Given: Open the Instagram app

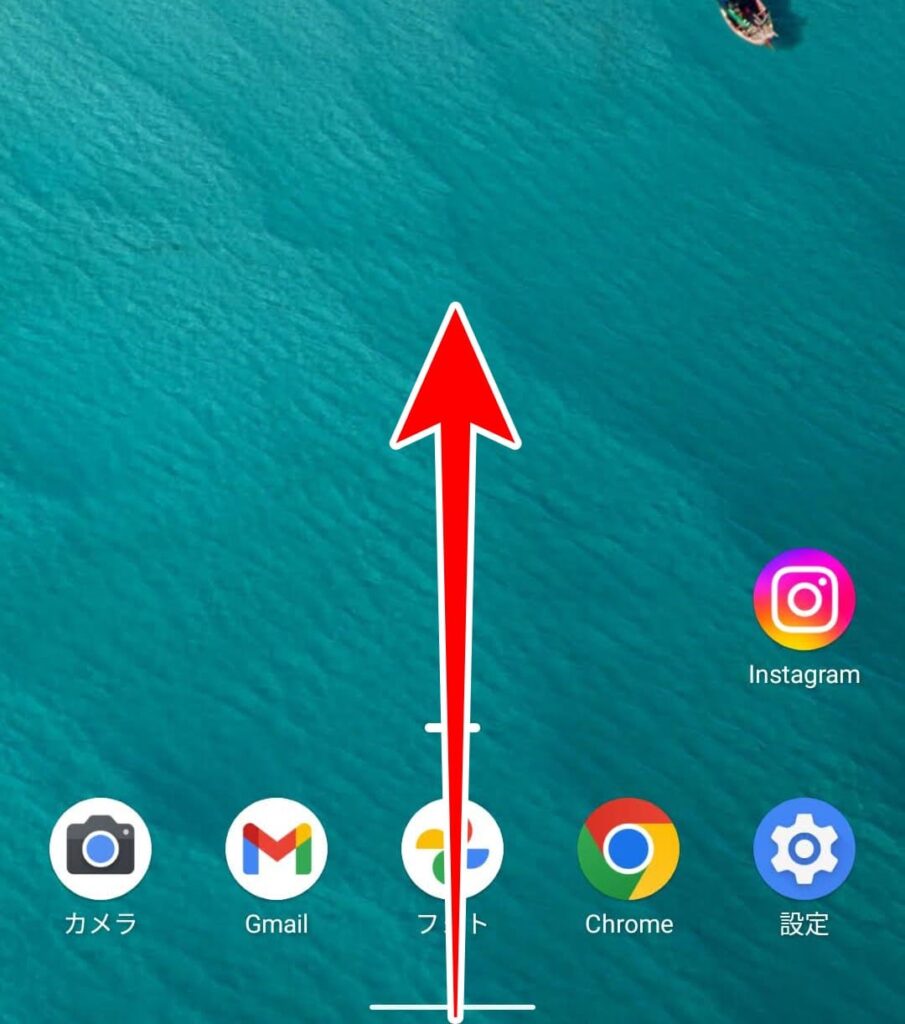Looking at the screenshot, I should tap(804, 599).
